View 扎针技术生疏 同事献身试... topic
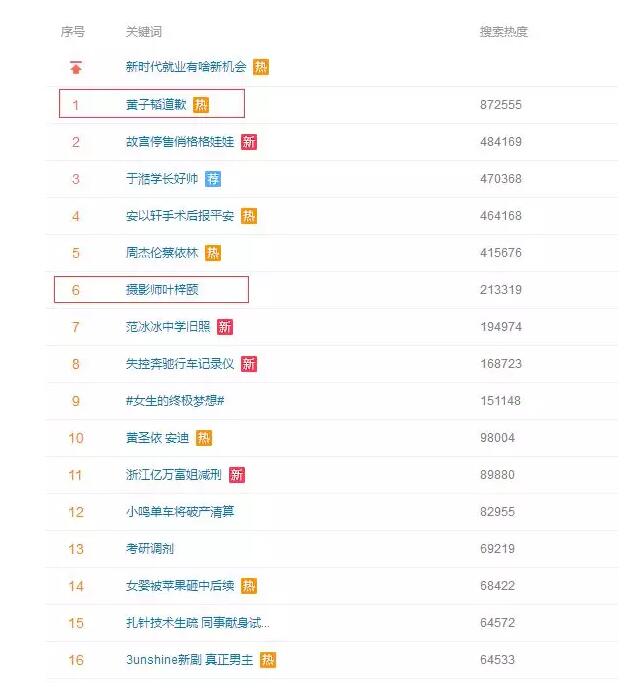The width and height of the screenshot is (641, 690). tap(197, 623)
